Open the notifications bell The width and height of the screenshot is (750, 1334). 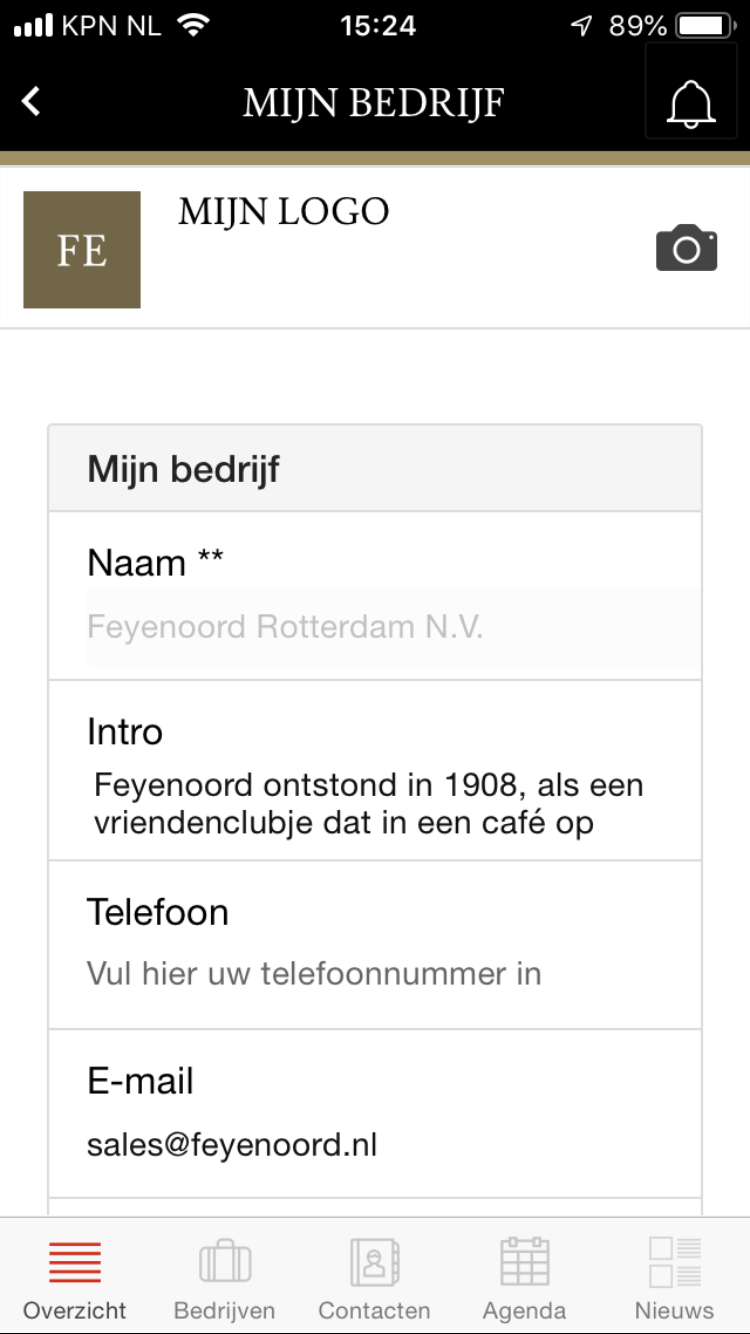click(692, 103)
